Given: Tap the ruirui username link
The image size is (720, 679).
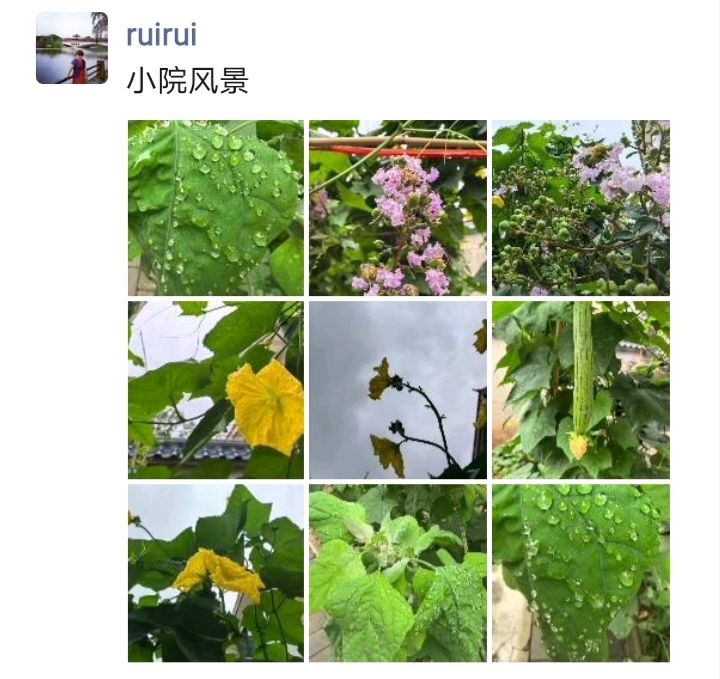Looking at the screenshot, I should 161,34.
